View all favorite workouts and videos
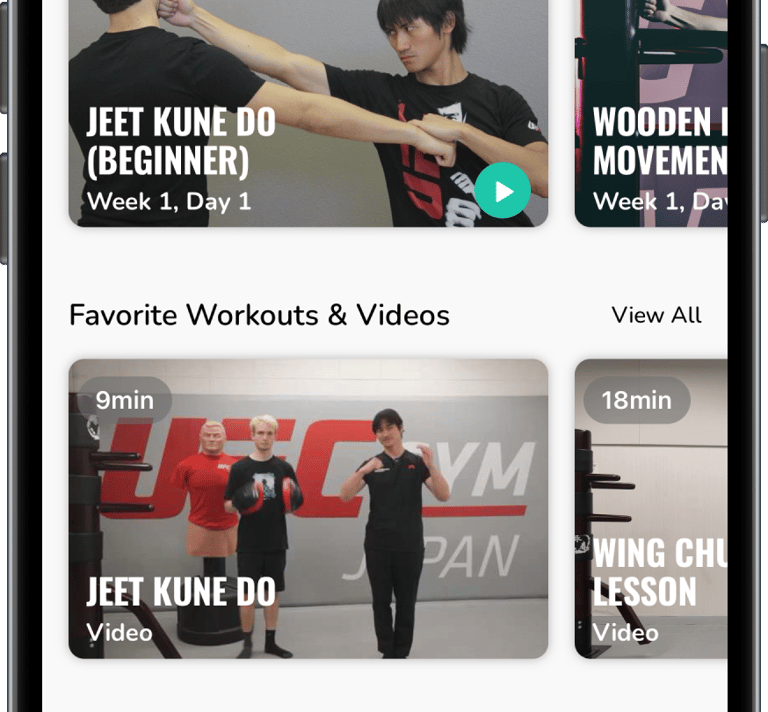The width and height of the screenshot is (768, 712). [x=656, y=315]
